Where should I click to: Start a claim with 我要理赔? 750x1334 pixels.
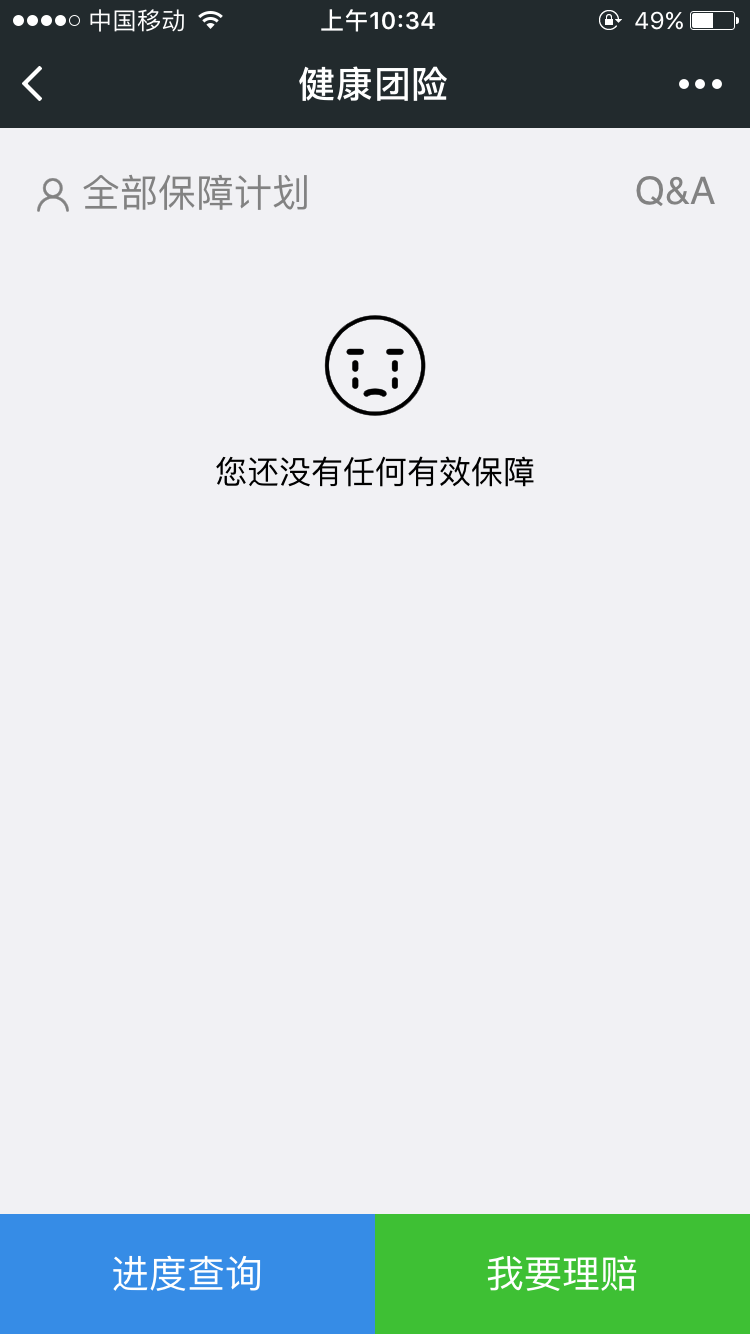tap(562, 1274)
